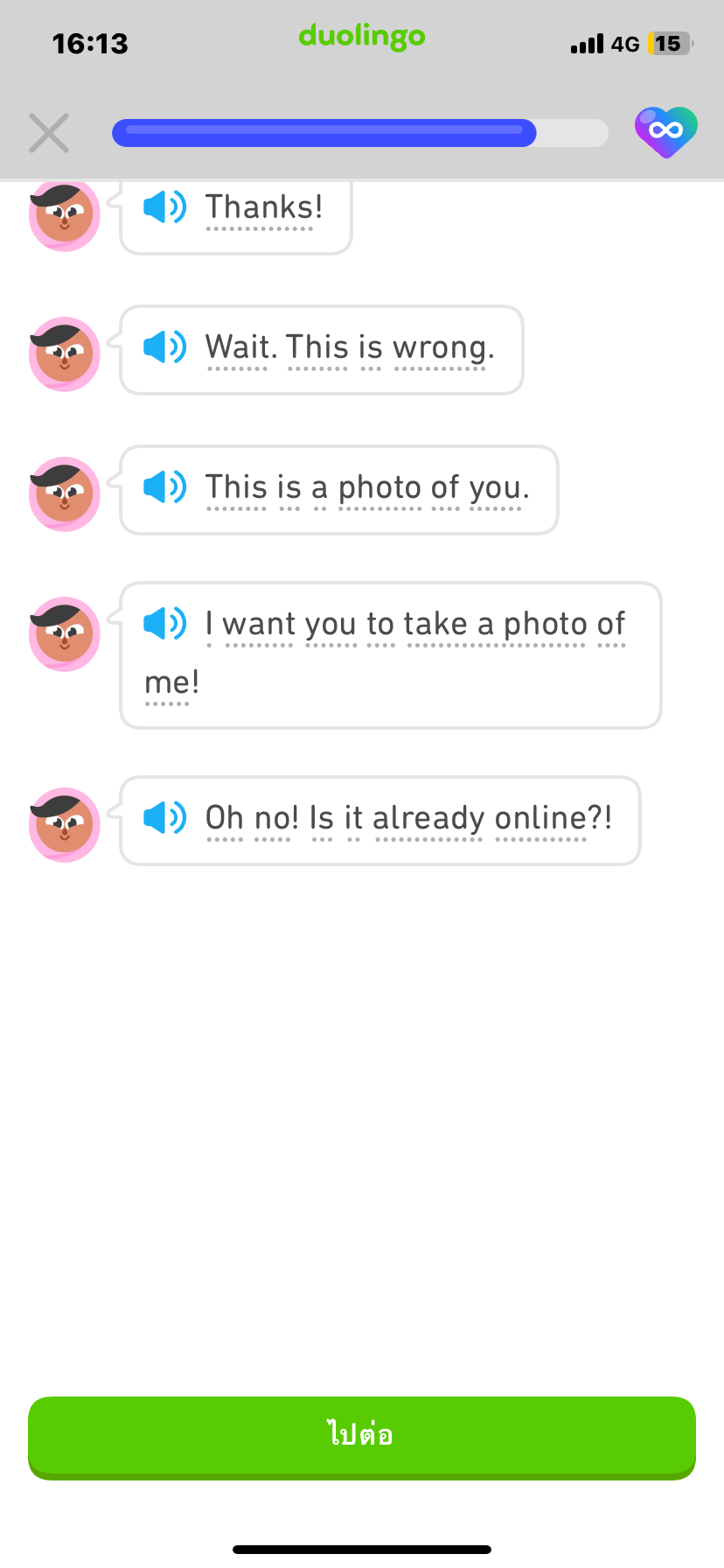Show hint for the word "Thanks!"

pos(263,208)
